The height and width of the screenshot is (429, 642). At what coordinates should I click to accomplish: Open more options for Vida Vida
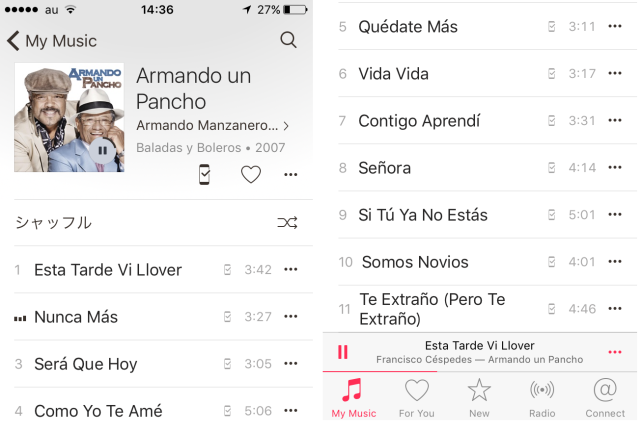click(615, 73)
